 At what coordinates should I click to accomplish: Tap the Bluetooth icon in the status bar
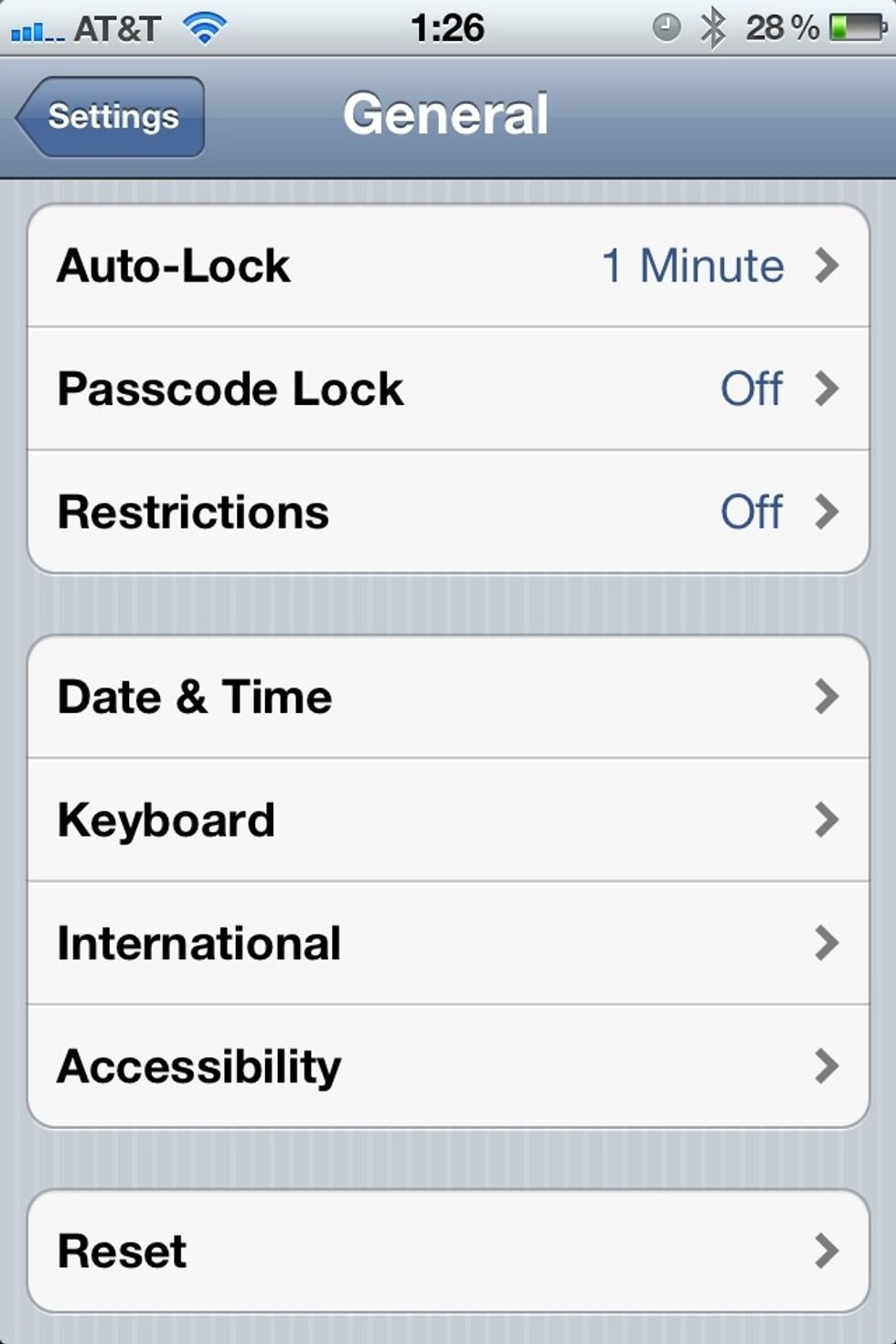point(718,26)
